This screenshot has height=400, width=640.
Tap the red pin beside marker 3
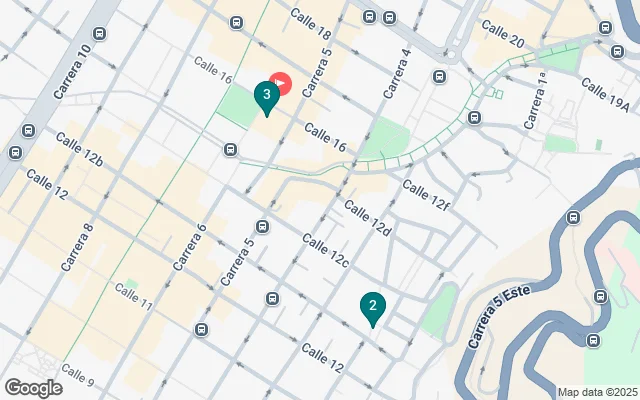pos(283,82)
